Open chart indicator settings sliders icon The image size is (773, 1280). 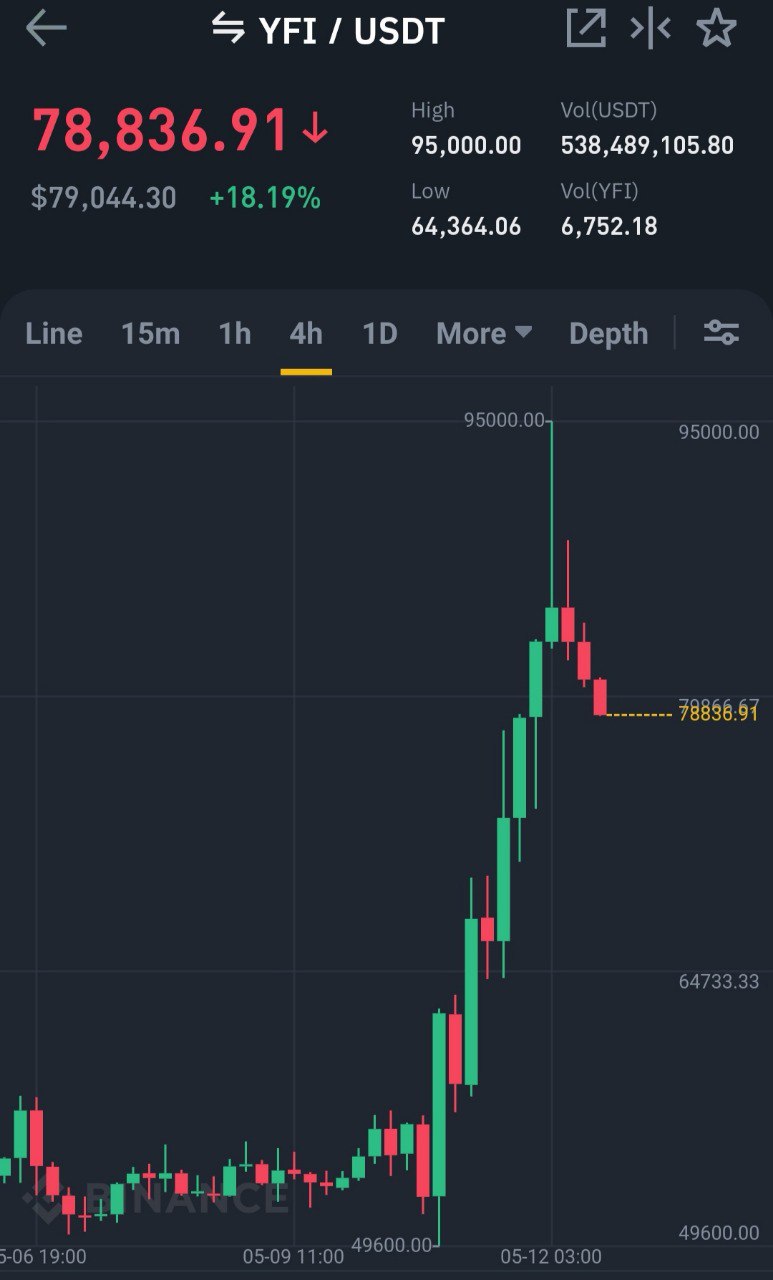click(721, 333)
